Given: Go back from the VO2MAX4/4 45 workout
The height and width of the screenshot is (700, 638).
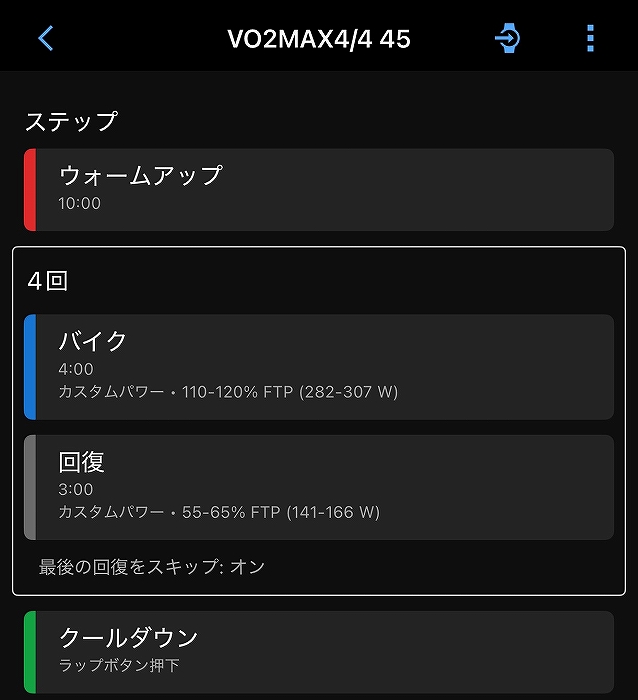Looking at the screenshot, I should (45, 39).
